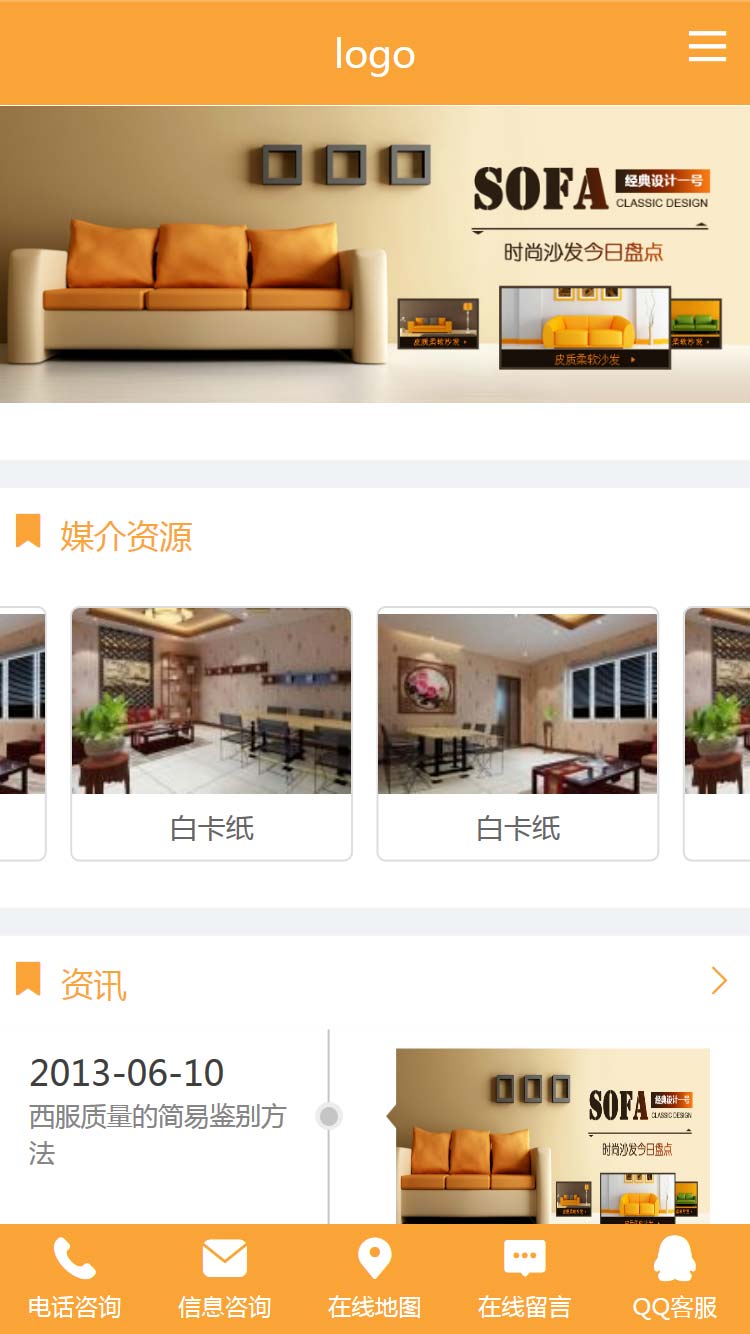Image resolution: width=750 pixels, height=1334 pixels.
Task: Open the 白卡纸 card with conference table
Action: click(211, 733)
